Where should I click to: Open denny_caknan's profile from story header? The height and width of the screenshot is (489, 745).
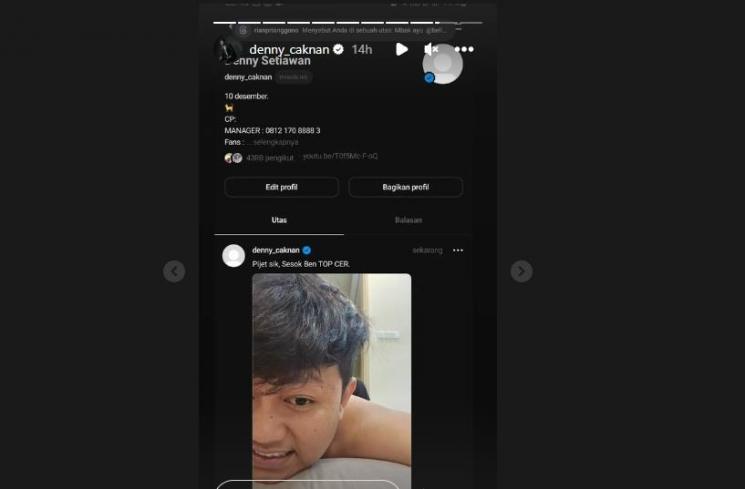coord(286,49)
